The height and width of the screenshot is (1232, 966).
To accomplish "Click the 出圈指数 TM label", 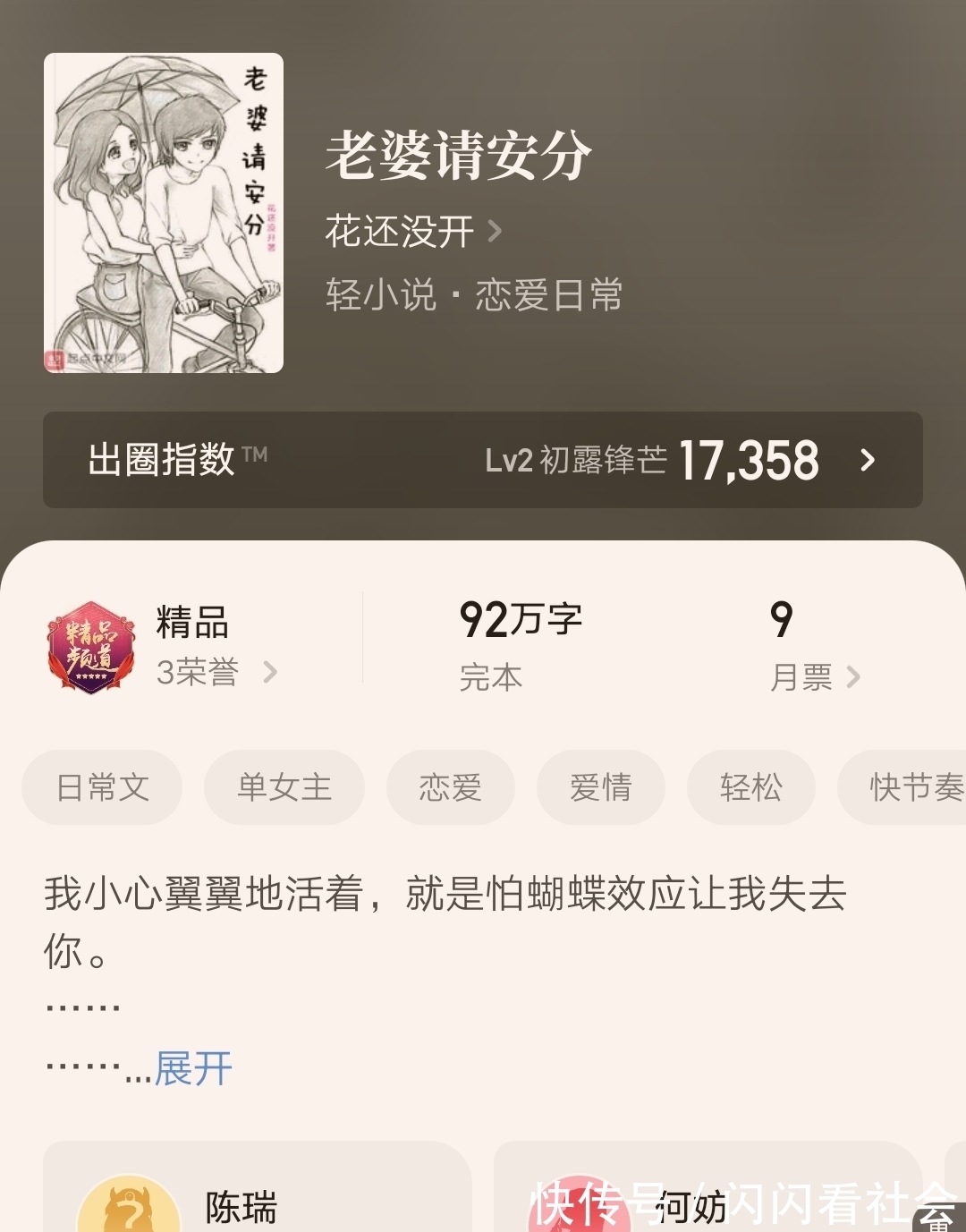I will click(x=170, y=458).
